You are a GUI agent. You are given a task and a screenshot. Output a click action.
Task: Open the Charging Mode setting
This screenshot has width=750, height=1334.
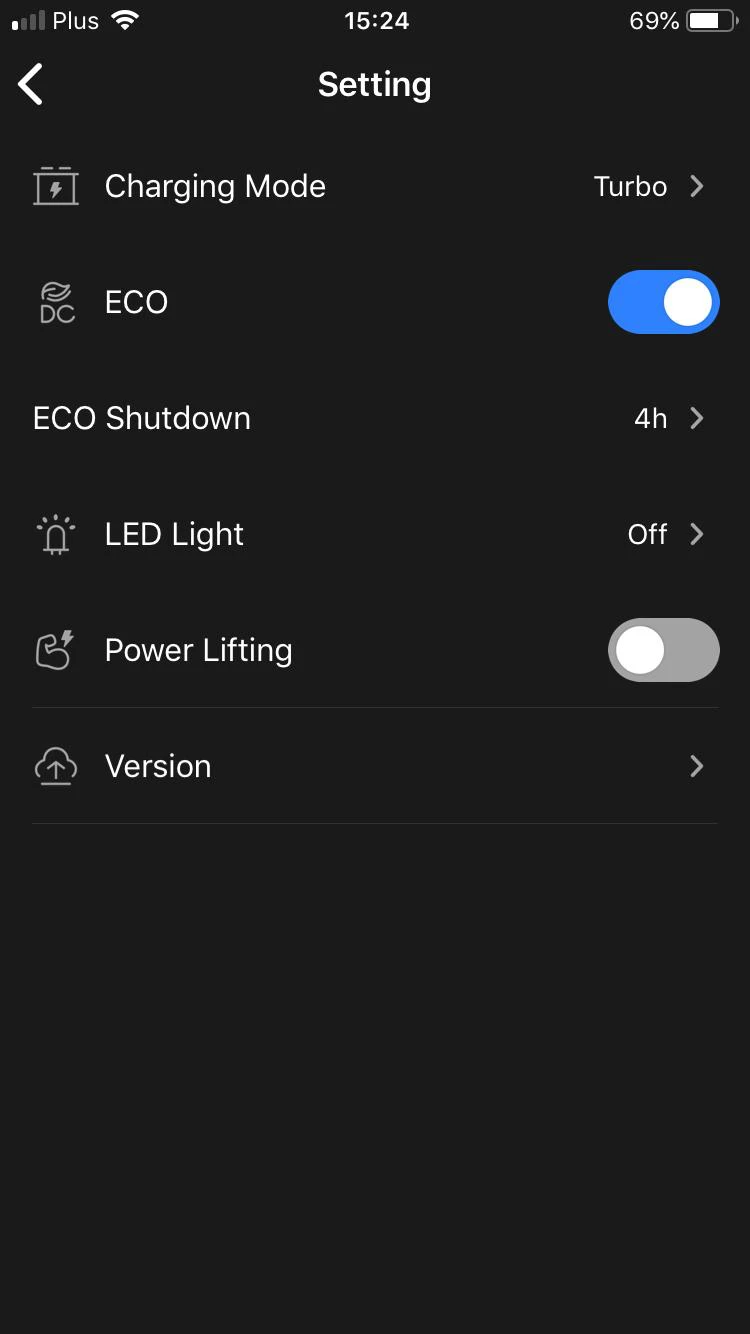point(374,187)
